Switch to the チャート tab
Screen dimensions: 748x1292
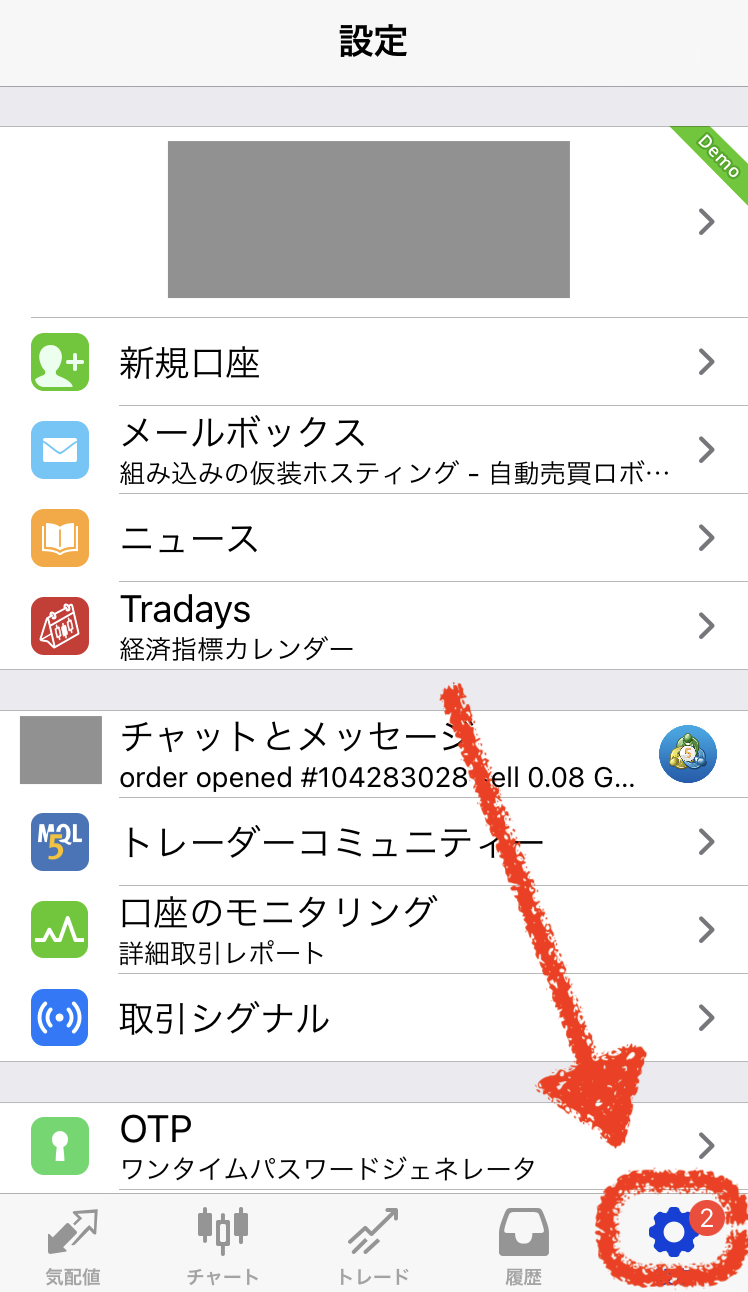click(223, 1245)
